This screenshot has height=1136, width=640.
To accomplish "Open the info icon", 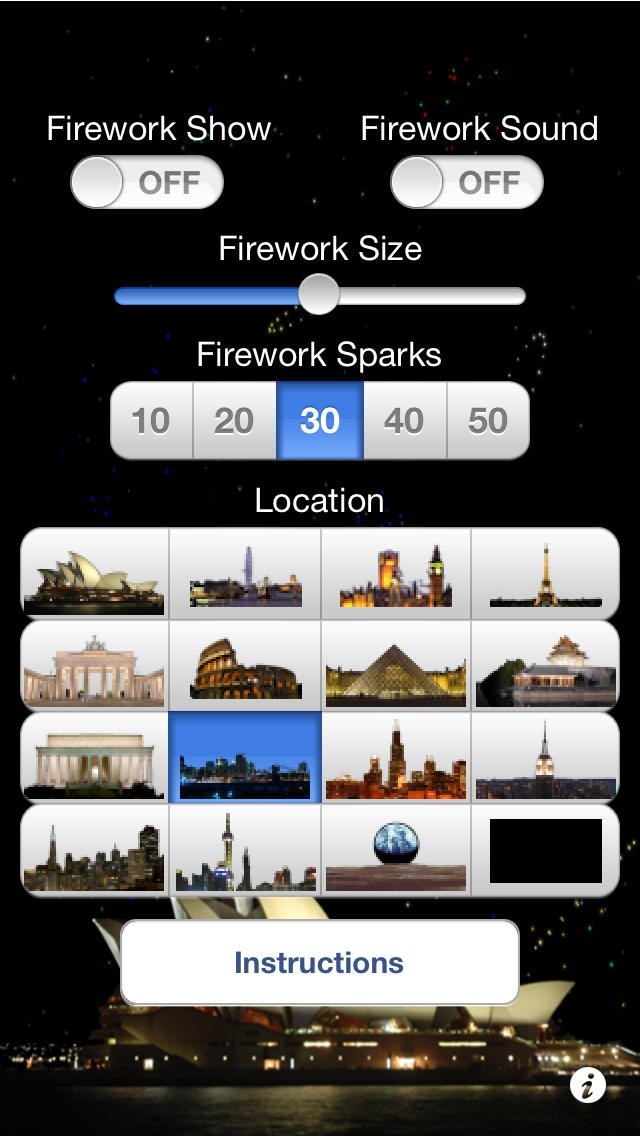I will tap(588, 1085).
